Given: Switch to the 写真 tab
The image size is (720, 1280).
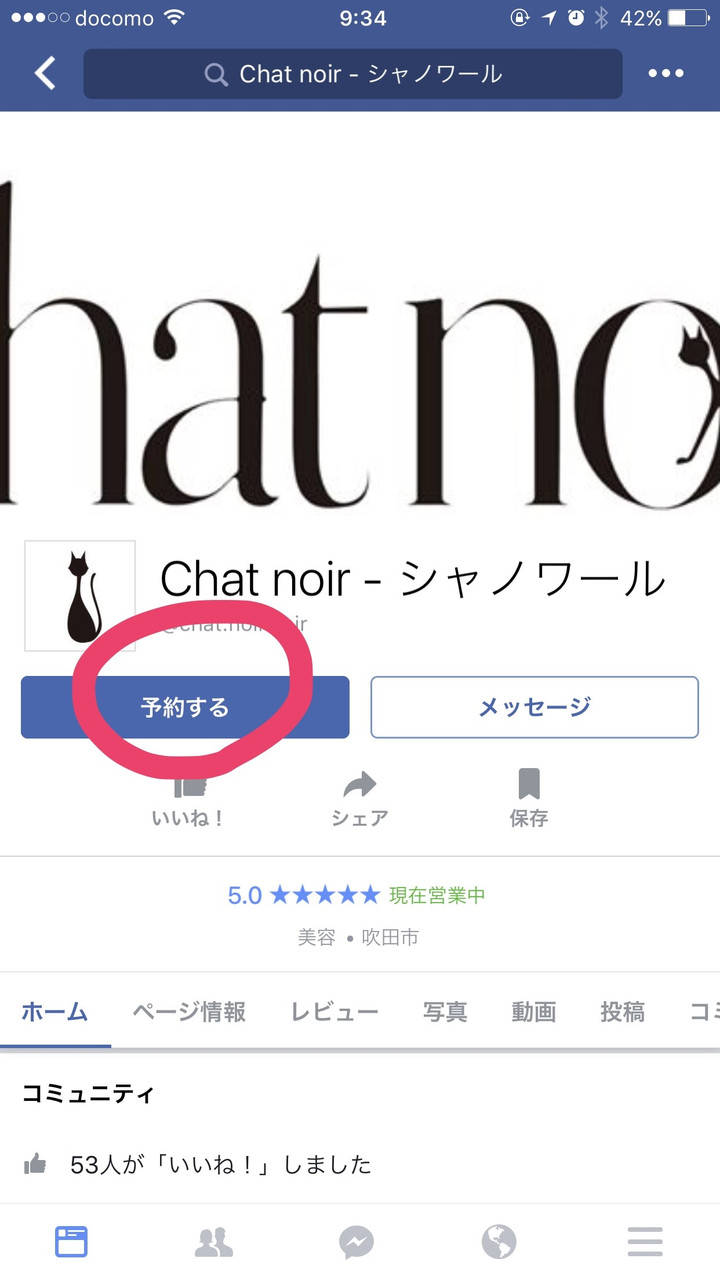Looking at the screenshot, I should (445, 1011).
